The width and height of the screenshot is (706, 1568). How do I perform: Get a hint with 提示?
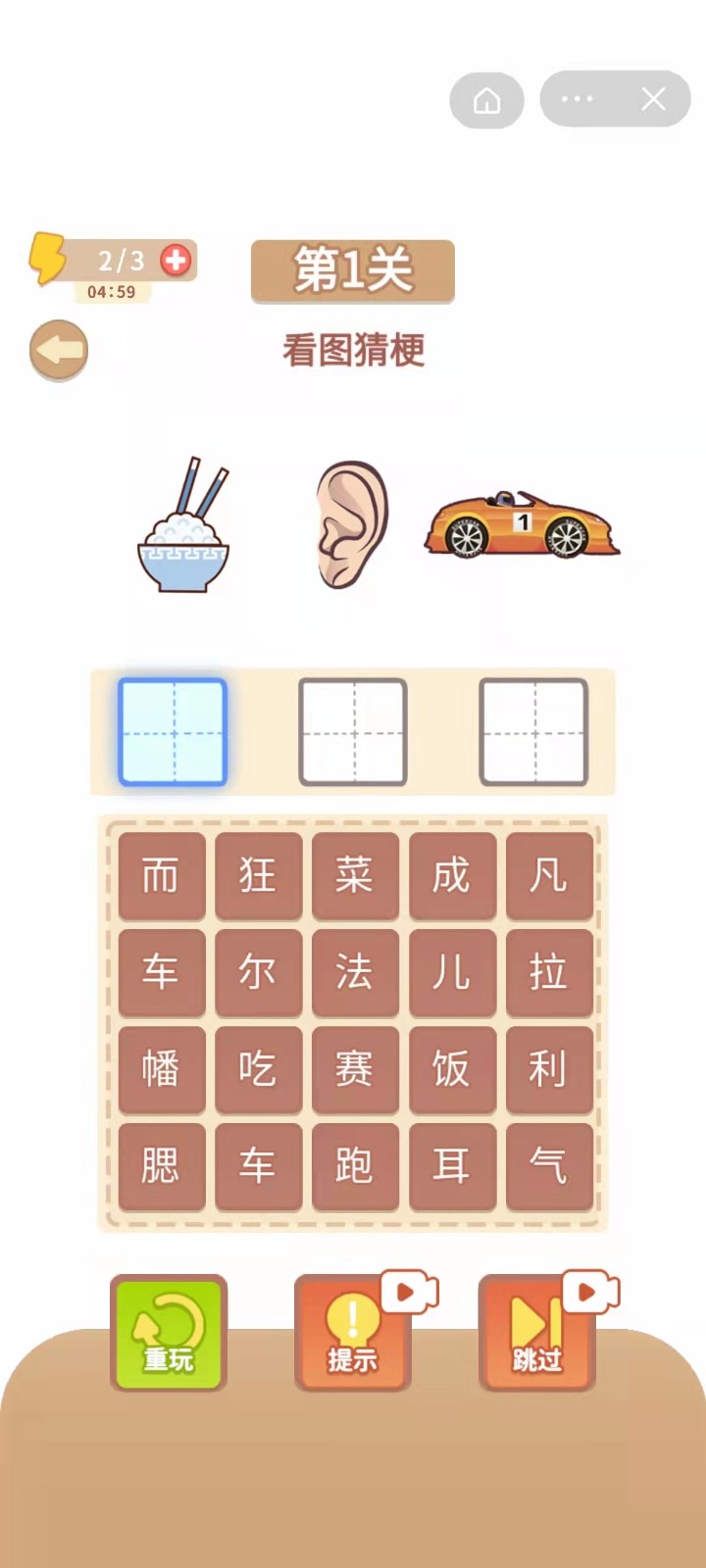(x=353, y=1333)
